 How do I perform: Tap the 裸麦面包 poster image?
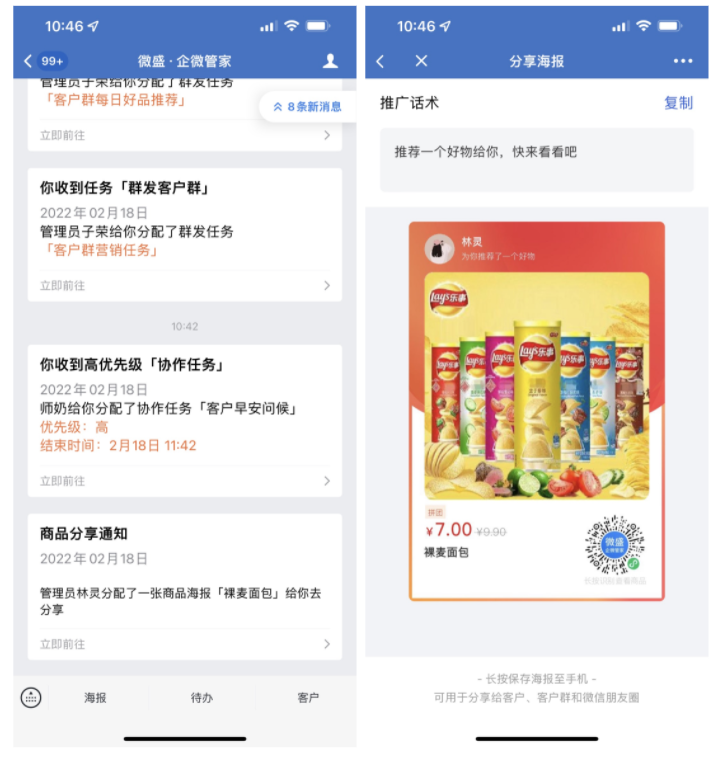pos(536,411)
